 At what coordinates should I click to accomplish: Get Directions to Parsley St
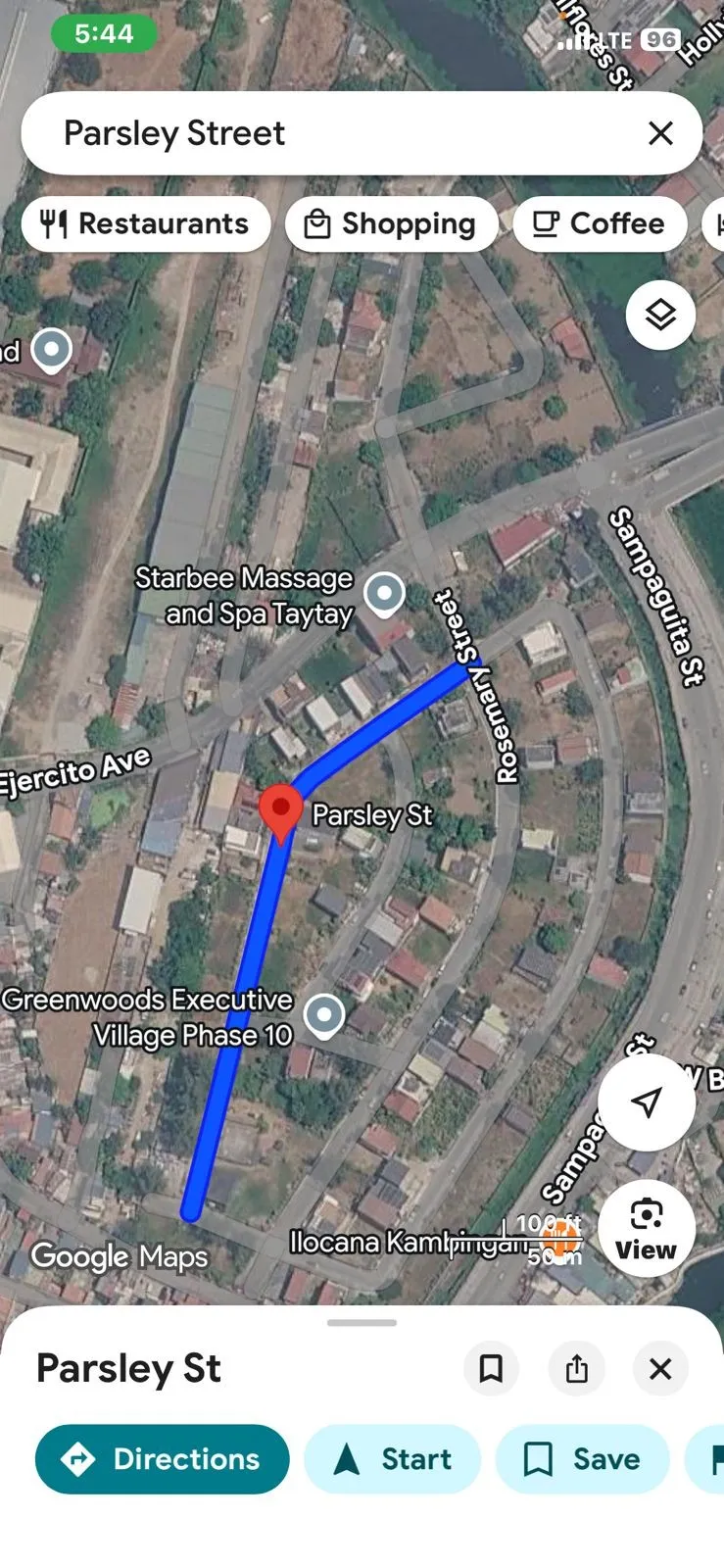pos(163,1459)
